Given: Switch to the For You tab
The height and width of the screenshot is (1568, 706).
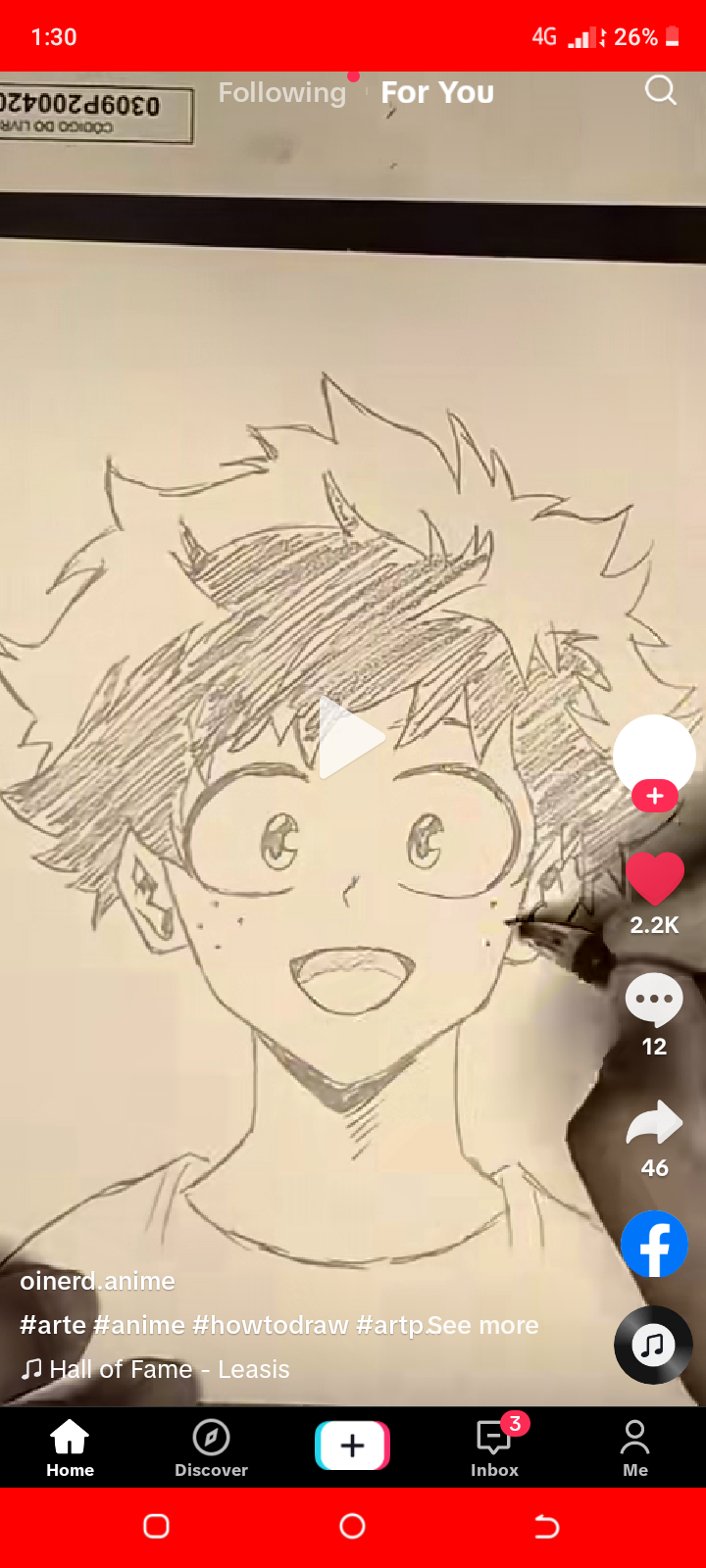Looking at the screenshot, I should 437,93.
